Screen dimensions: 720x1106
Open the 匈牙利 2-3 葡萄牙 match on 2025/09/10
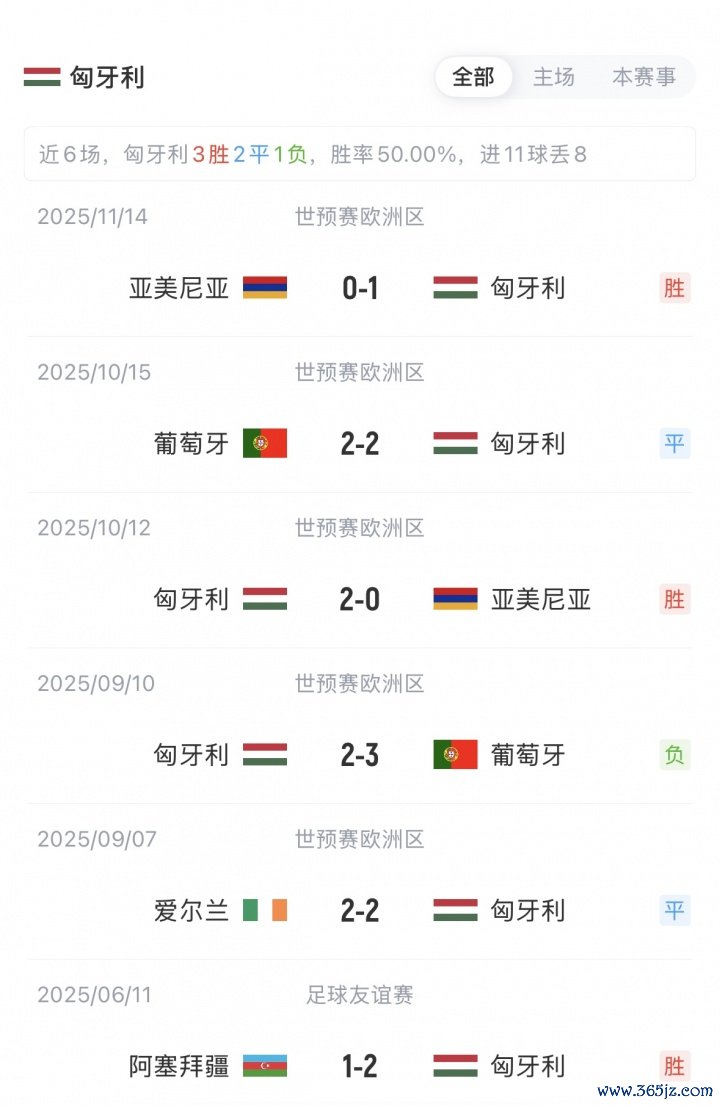(360, 755)
